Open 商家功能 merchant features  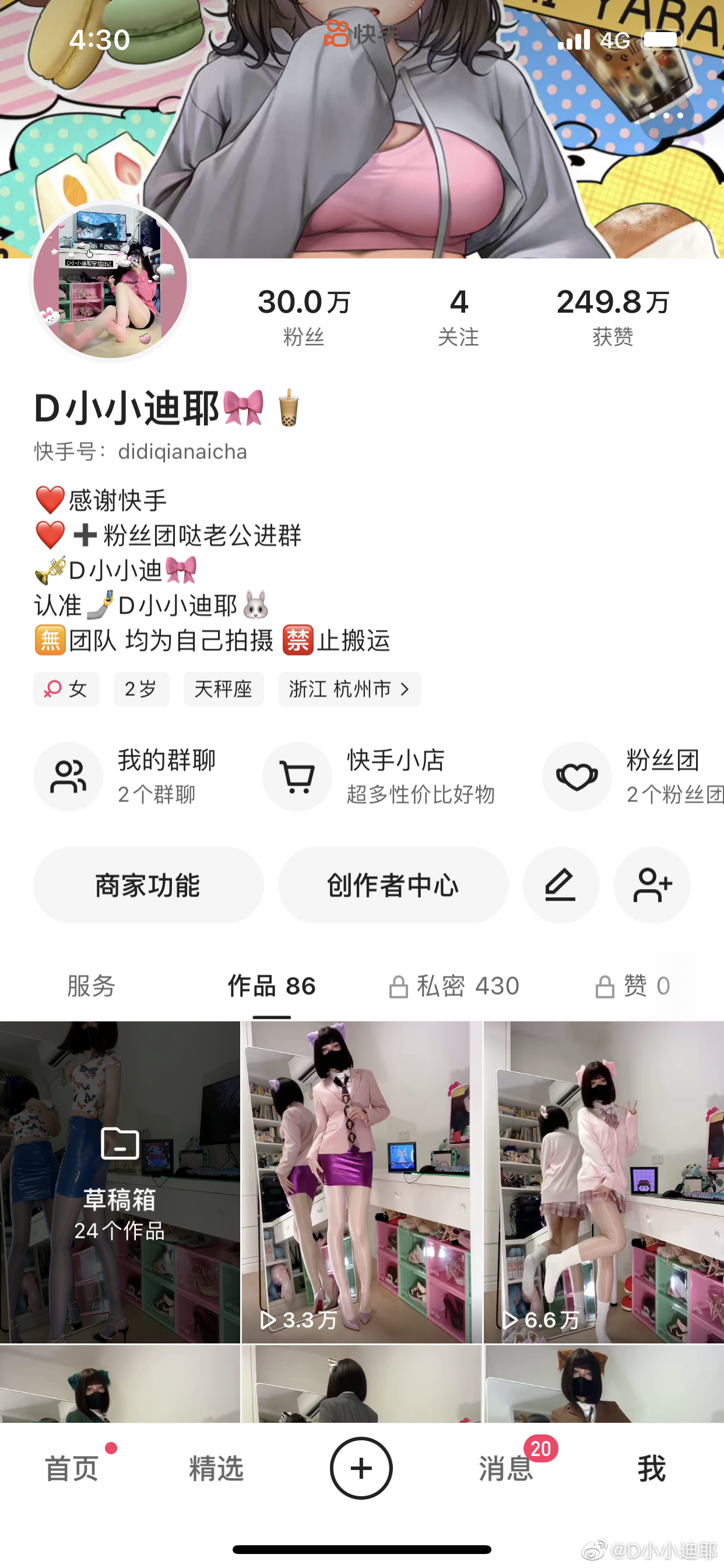[x=148, y=885]
